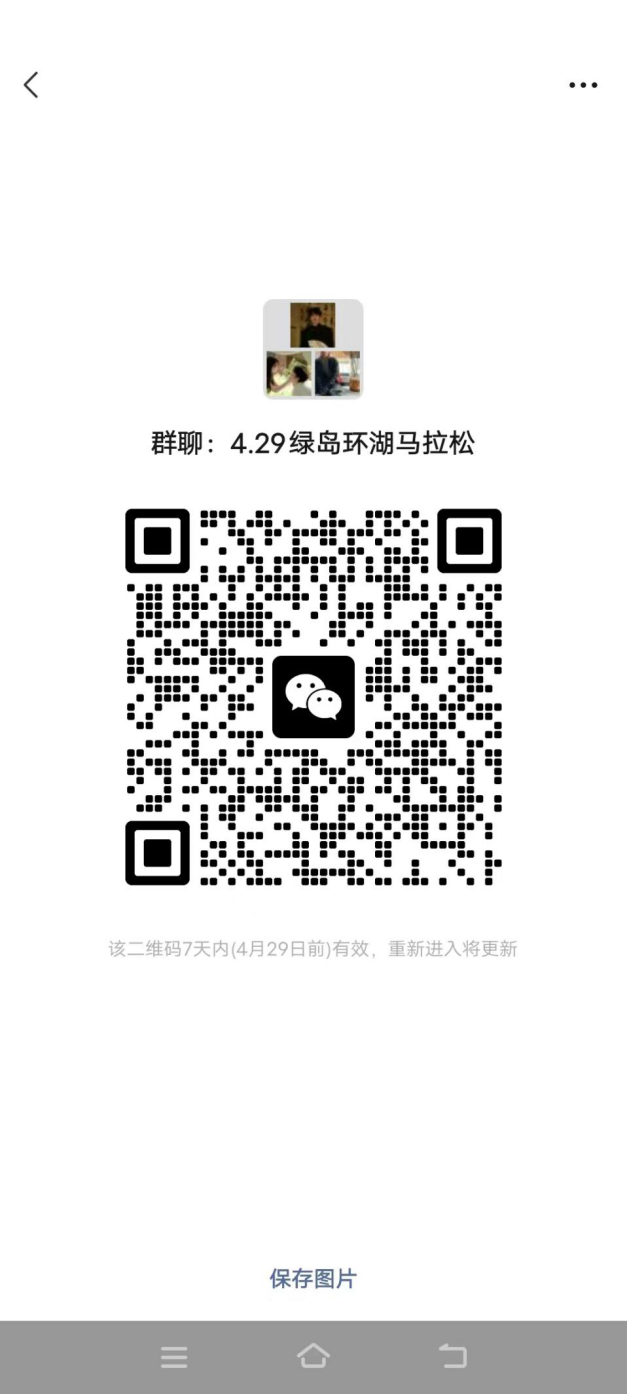Tap the system back button
Viewport: 628px width, 1394px height.
tap(453, 1356)
